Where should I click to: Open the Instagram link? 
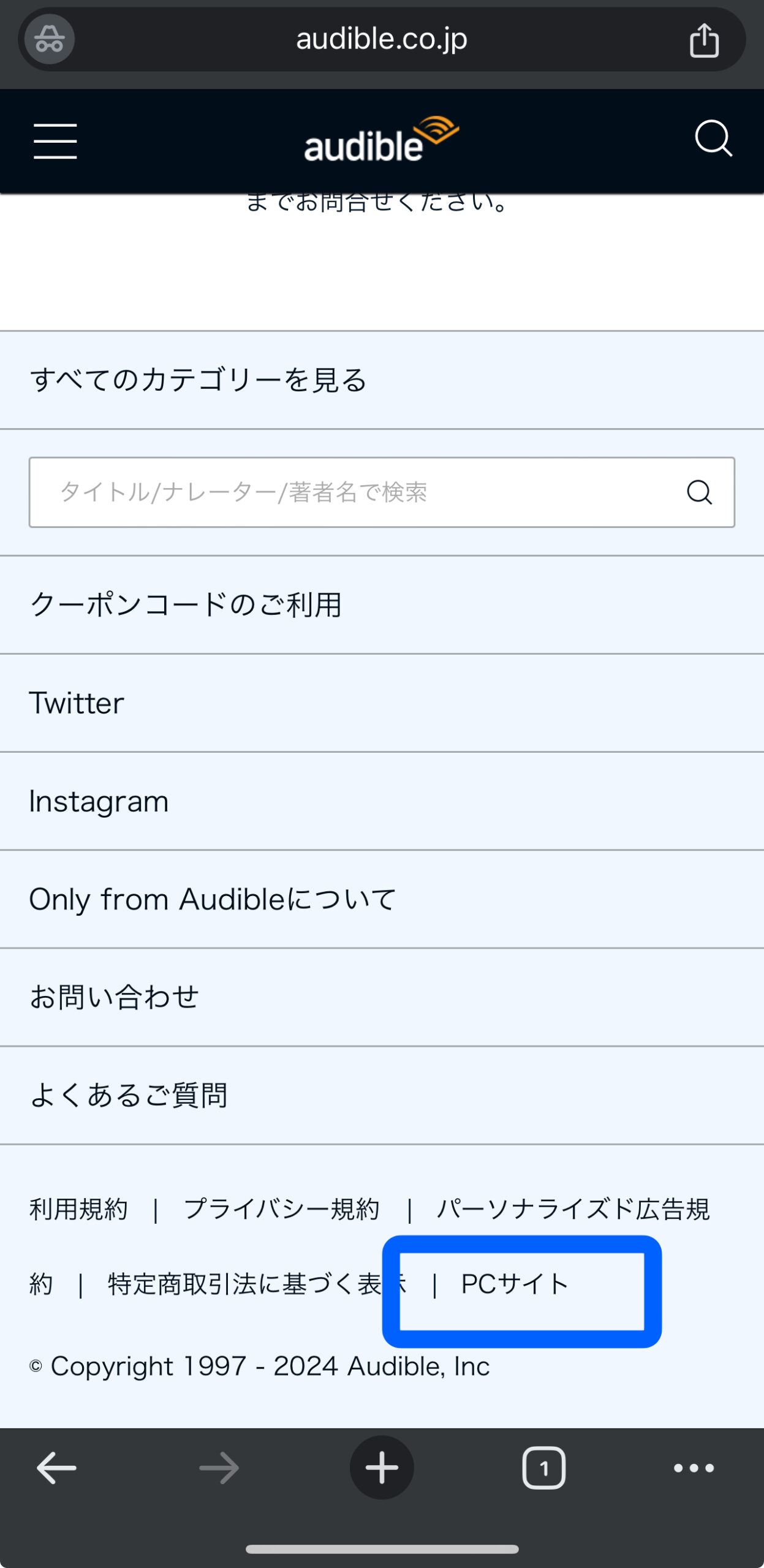click(x=382, y=801)
